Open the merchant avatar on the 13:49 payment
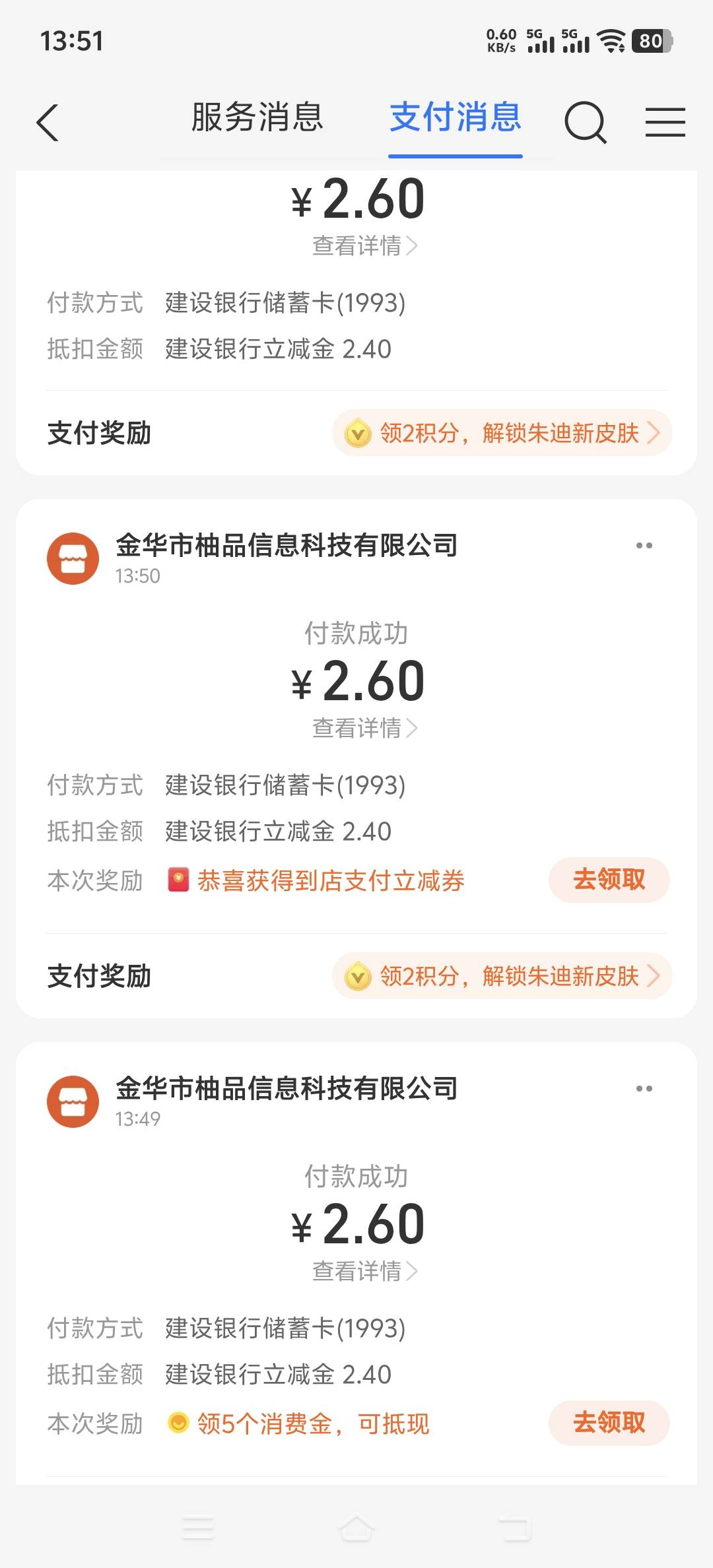 [73, 1101]
